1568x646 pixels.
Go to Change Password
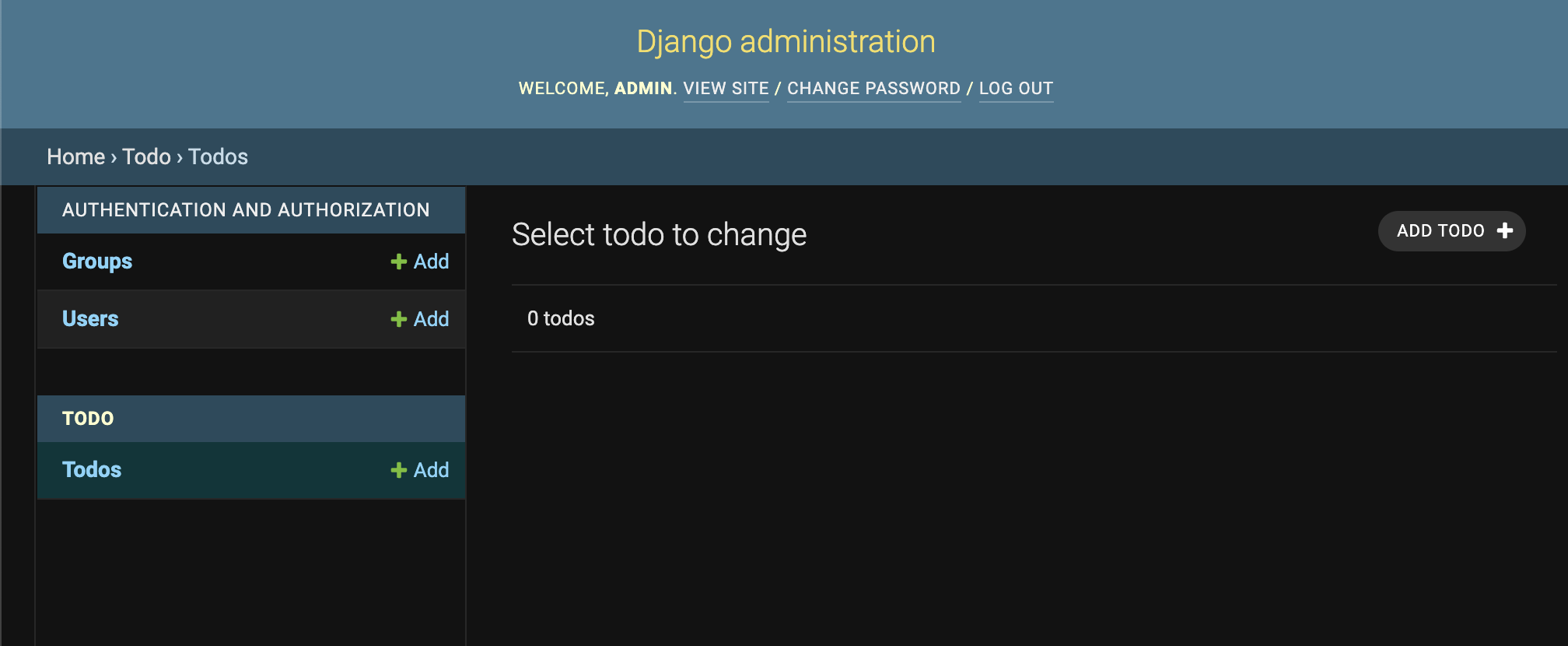[x=873, y=89]
